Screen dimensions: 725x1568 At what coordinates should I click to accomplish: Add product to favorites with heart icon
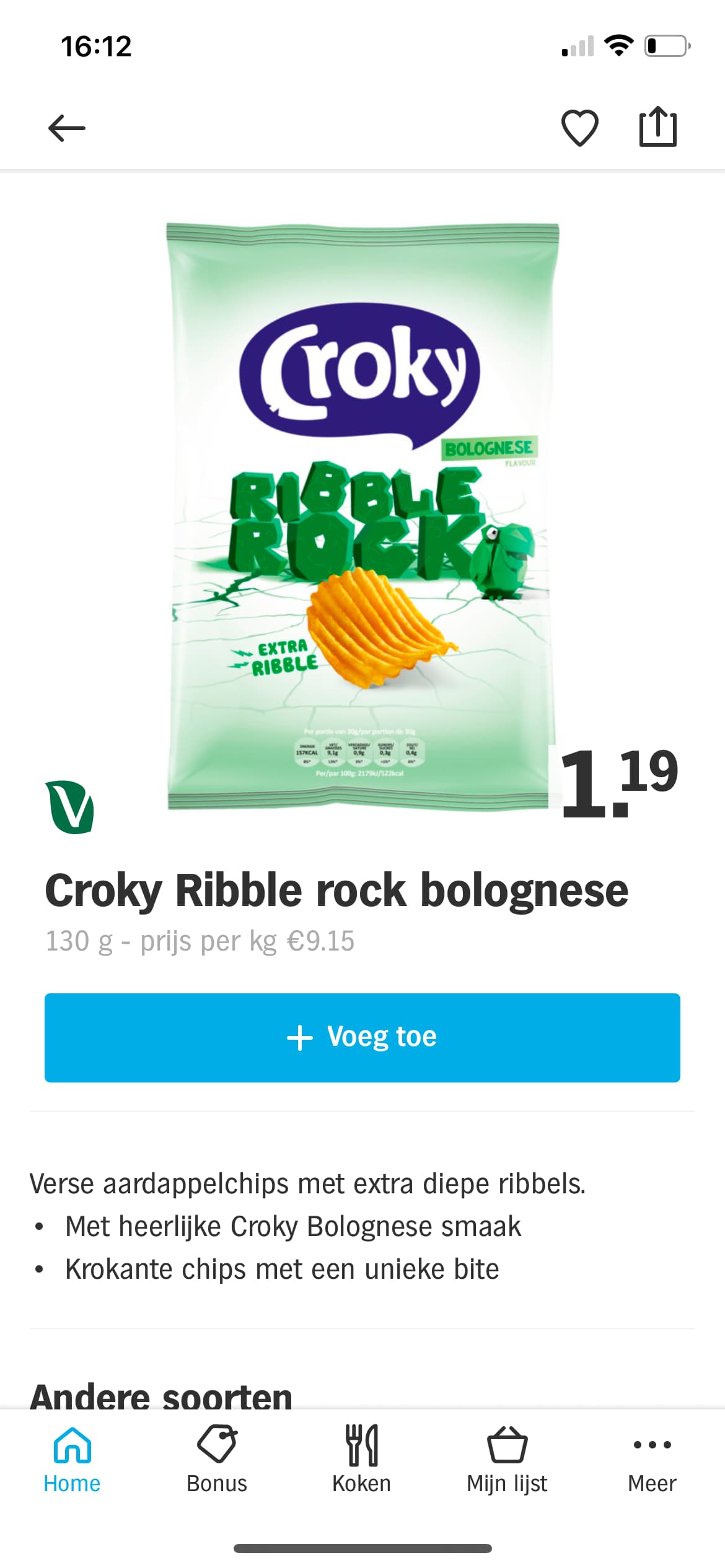point(579,128)
